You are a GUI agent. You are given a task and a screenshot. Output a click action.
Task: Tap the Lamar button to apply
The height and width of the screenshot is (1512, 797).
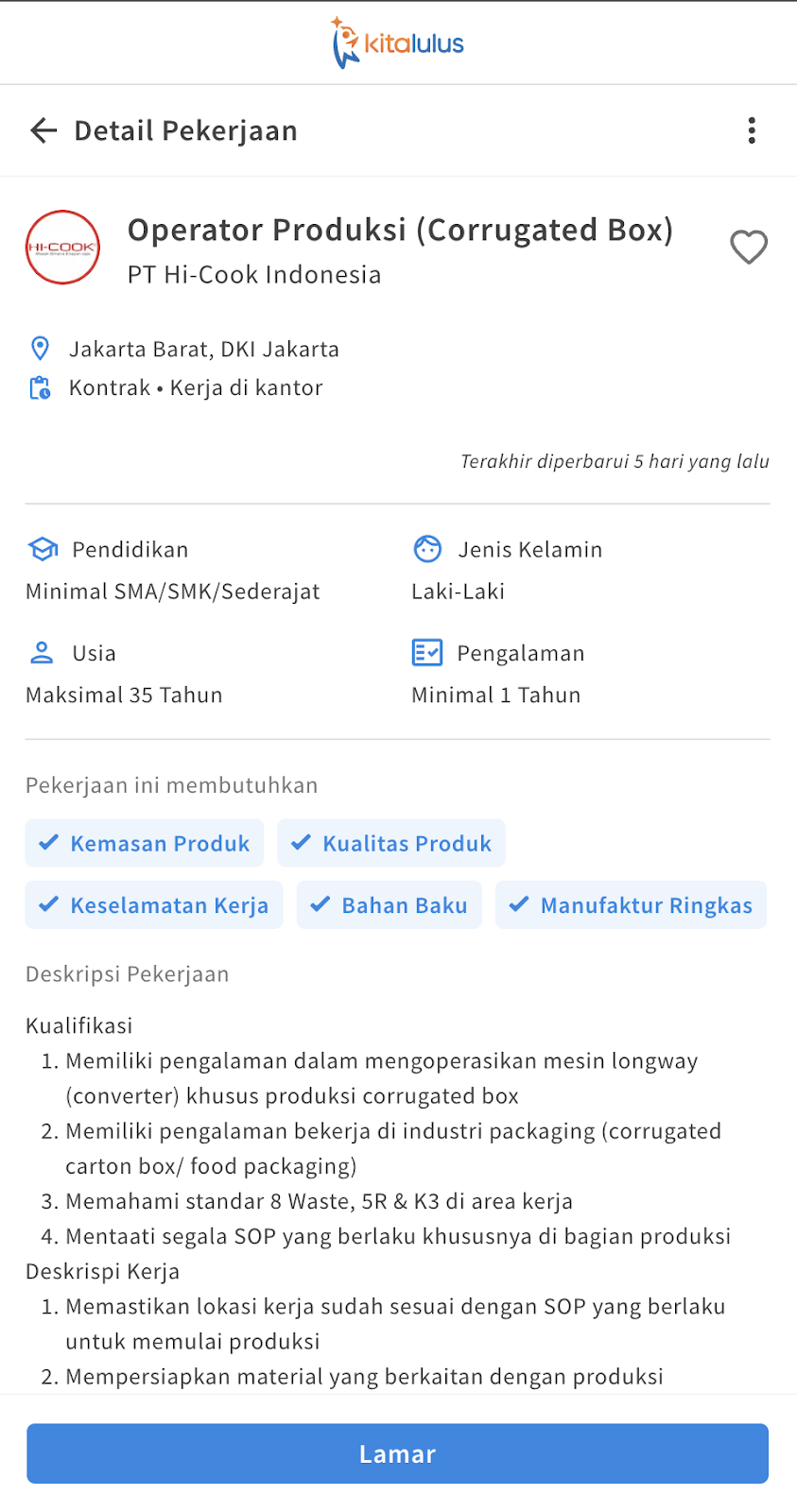click(397, 1453)
